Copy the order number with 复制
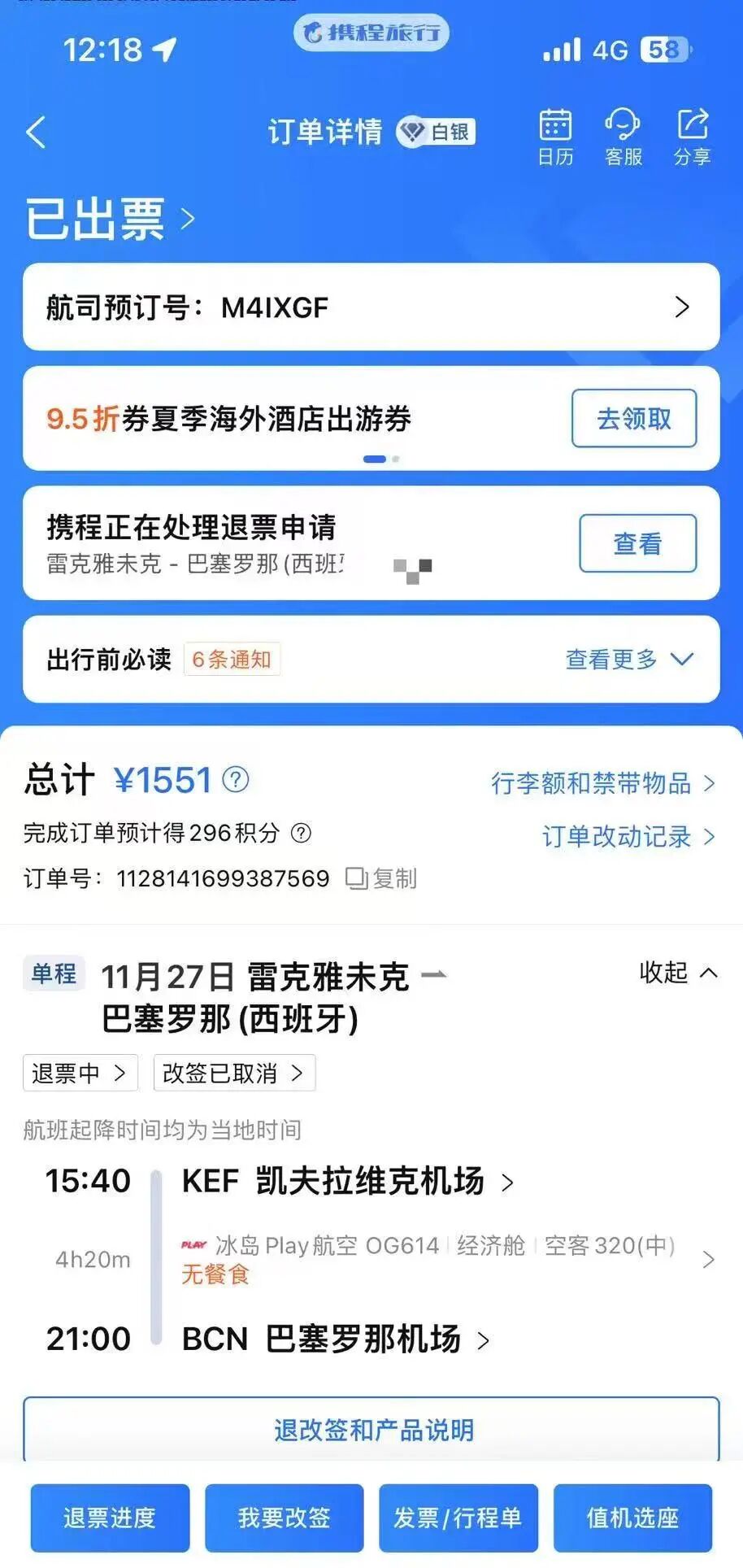Viewport: 743px width, 1568px height. [x=382, y=878]
